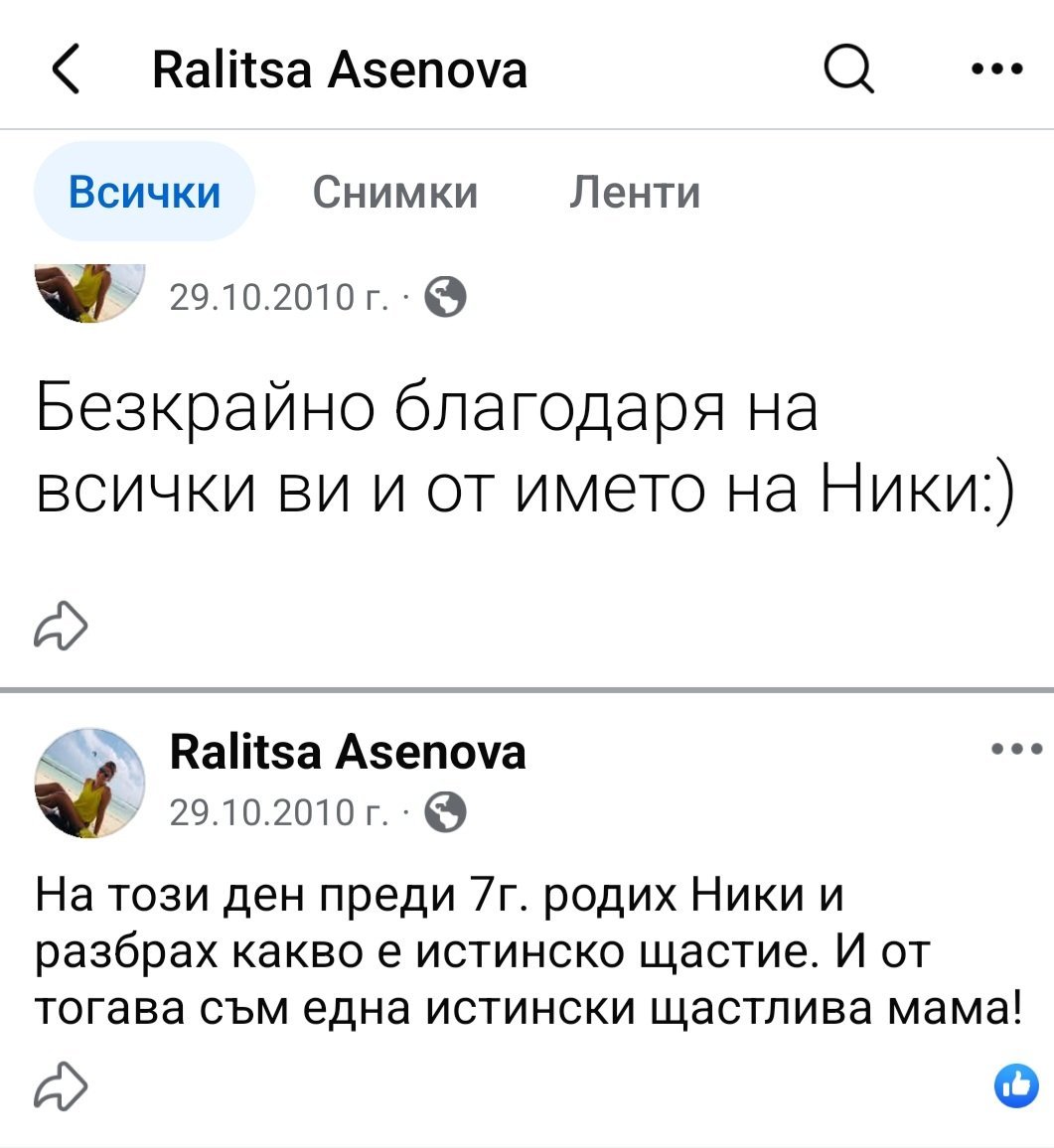The width and height of the screenshot is (1054, 1148).
Task: Switch to the Снимки tab
Action: (x=395, y=192)
